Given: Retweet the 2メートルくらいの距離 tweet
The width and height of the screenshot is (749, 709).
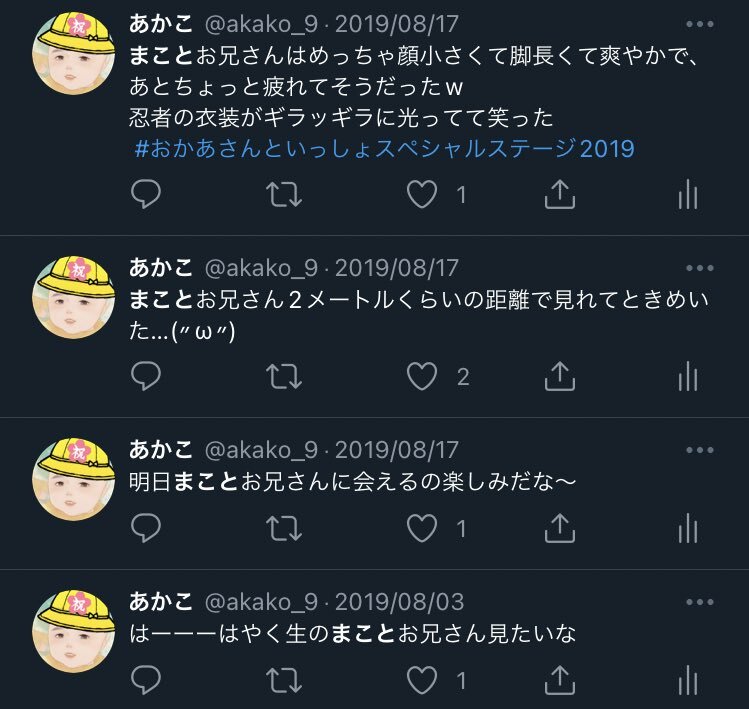Looking at the screenshot, I should tap(285, 376).
